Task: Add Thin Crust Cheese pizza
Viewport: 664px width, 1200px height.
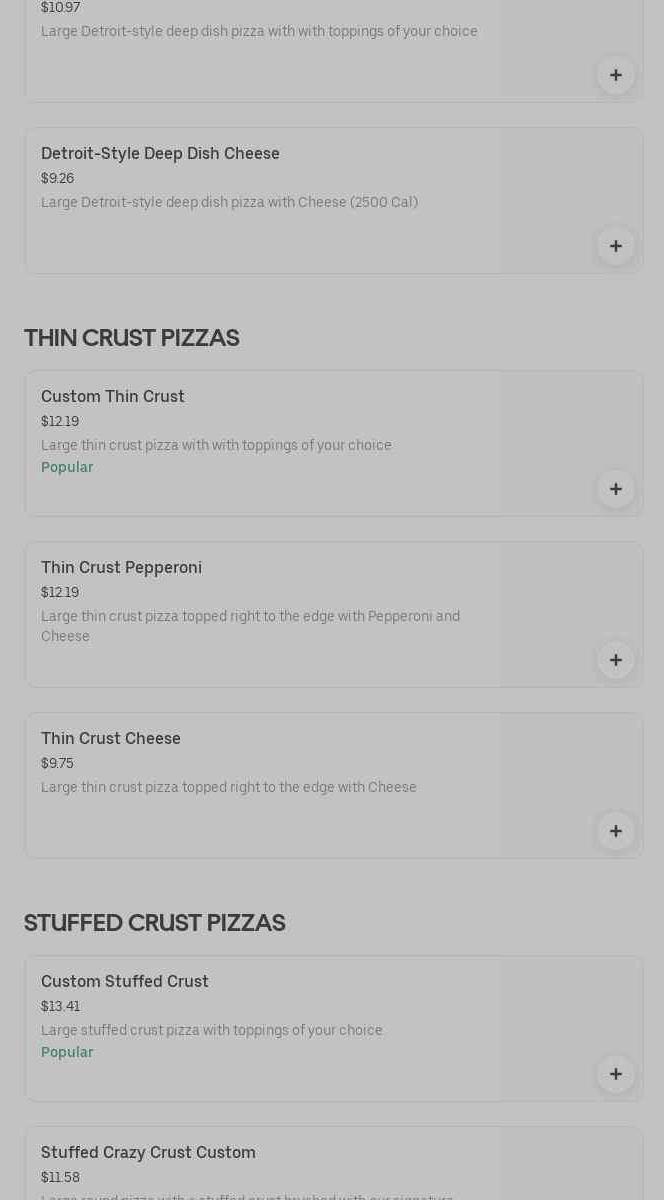Action: point(615,831)
